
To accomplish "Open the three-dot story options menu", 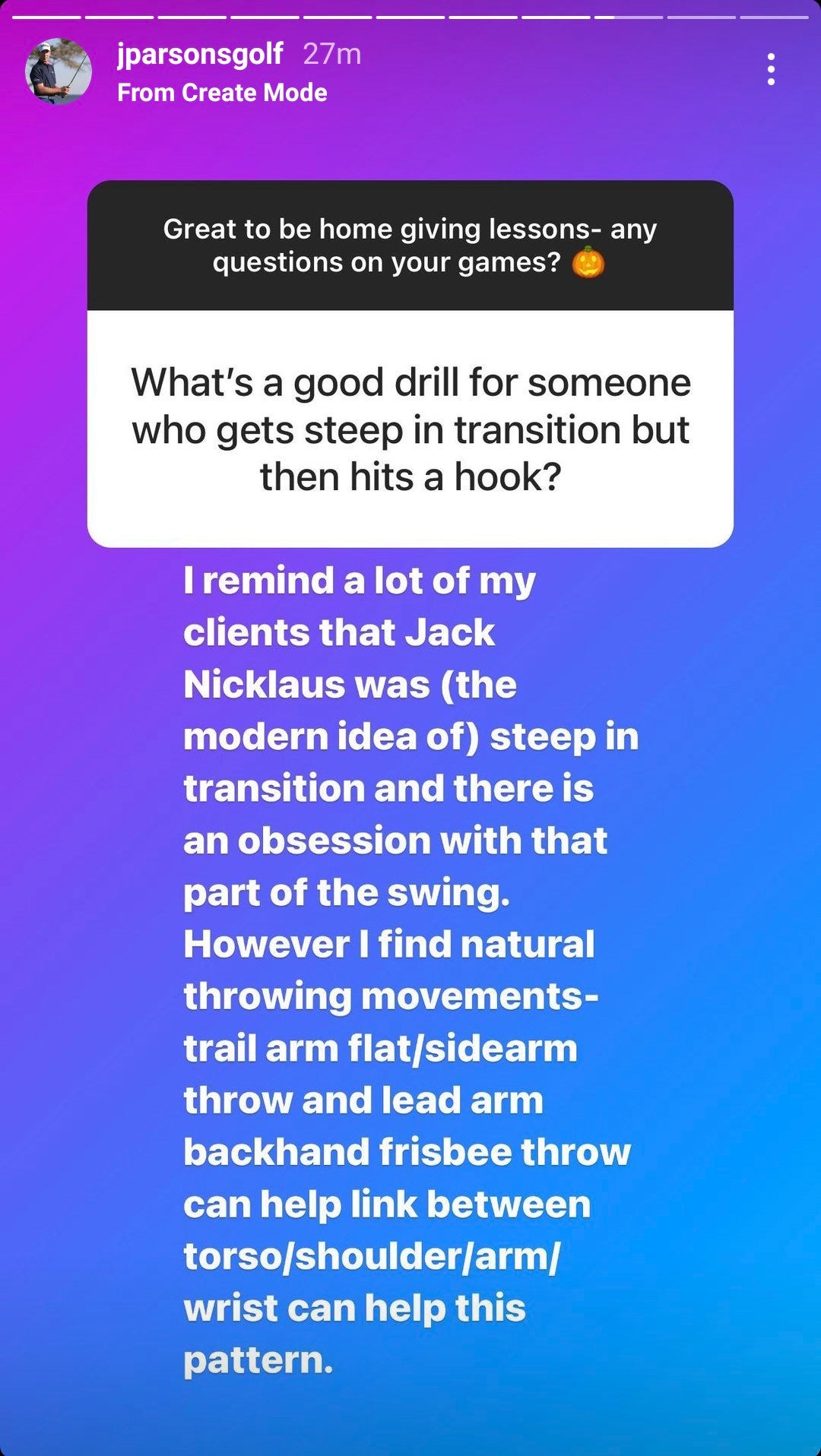I will tap(771, 70).
